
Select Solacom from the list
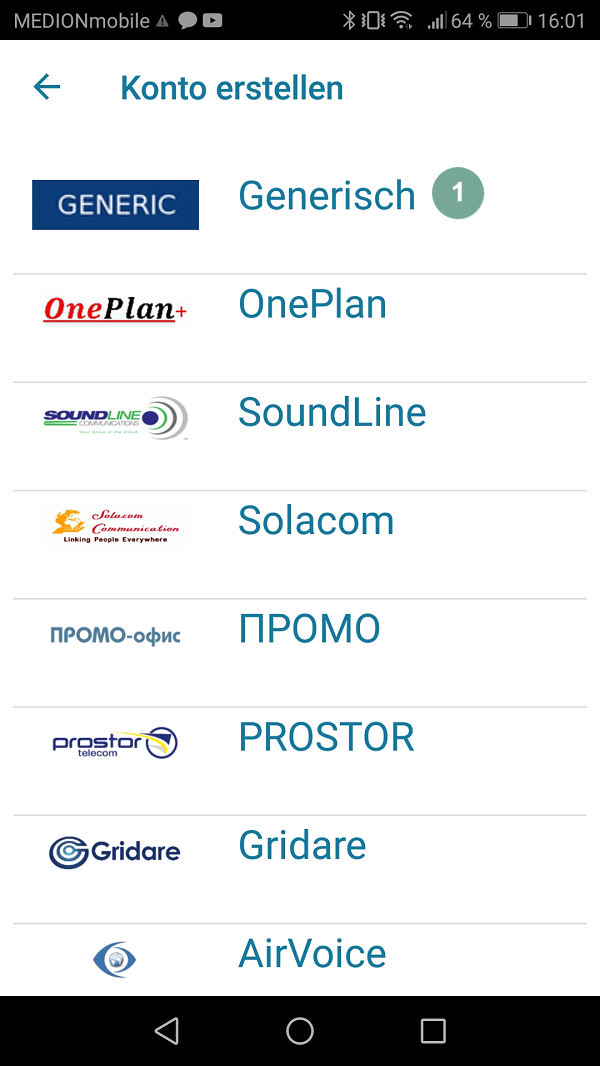(300, 545)
